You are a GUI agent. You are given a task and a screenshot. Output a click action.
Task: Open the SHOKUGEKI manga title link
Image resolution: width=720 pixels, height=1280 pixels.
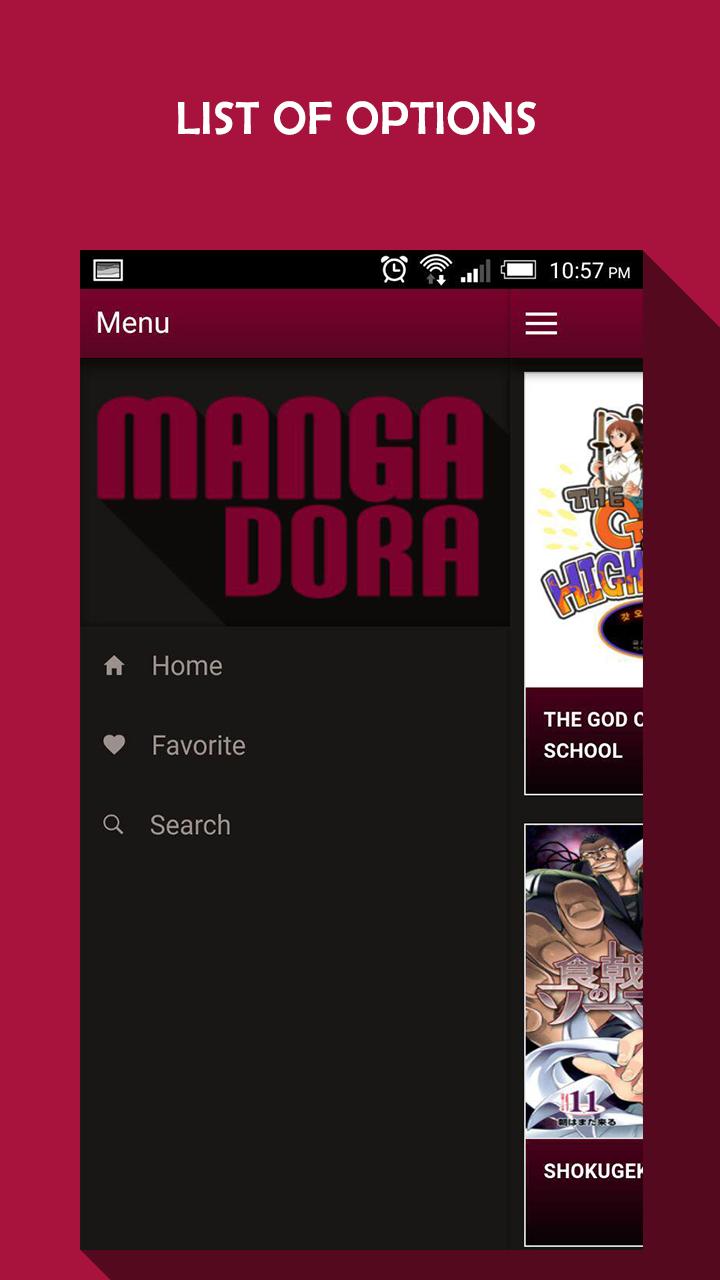coord(598,1169)
